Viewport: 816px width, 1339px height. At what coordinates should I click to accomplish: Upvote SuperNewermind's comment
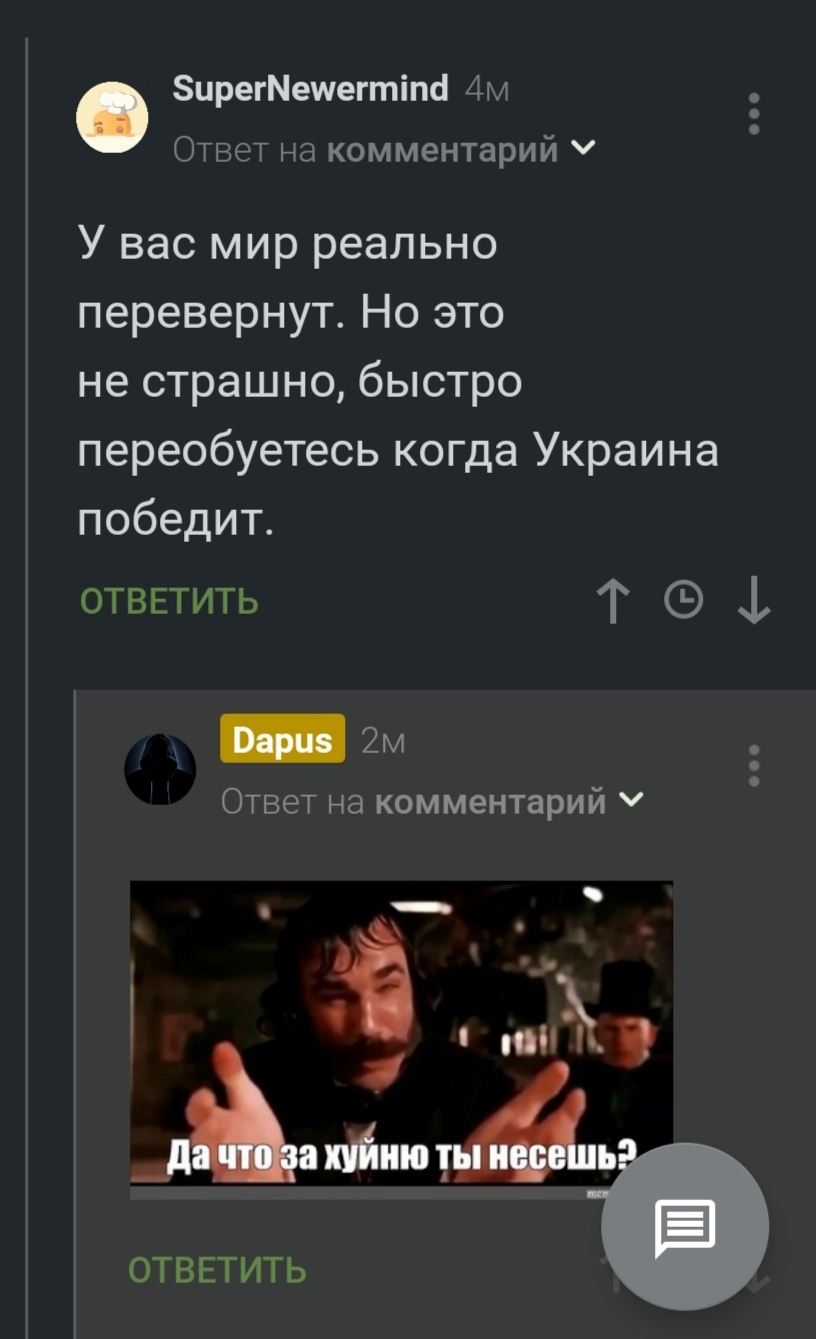tap(613, 602)
